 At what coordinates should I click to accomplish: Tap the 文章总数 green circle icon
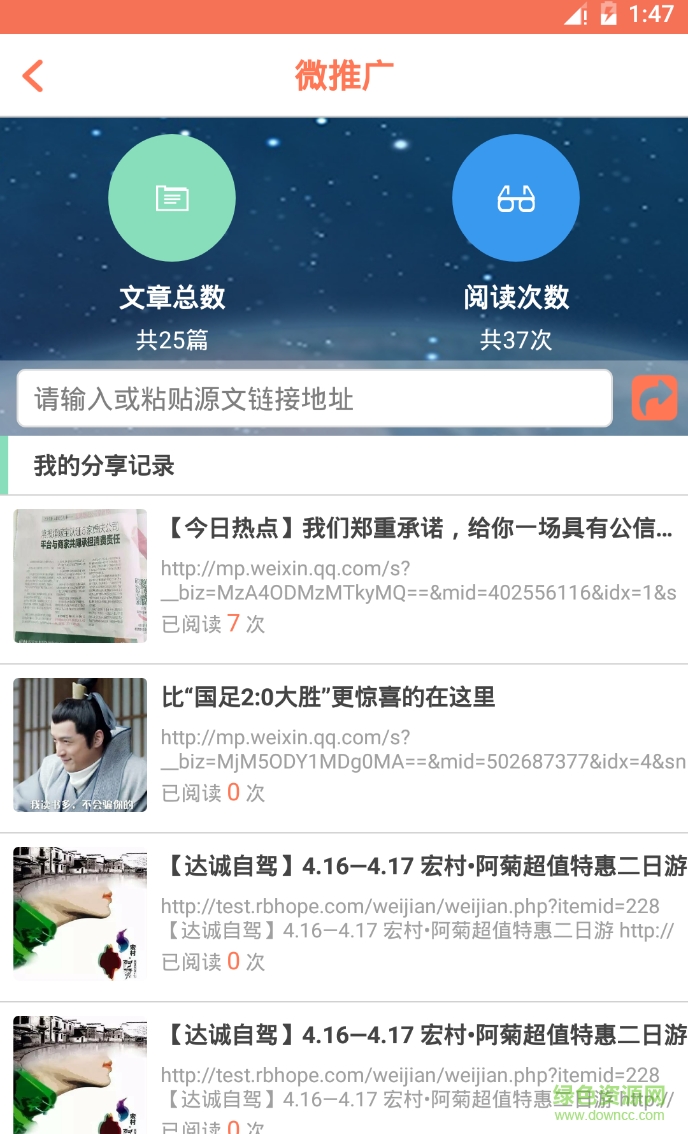pyautogui.click(x=172, y=198)
